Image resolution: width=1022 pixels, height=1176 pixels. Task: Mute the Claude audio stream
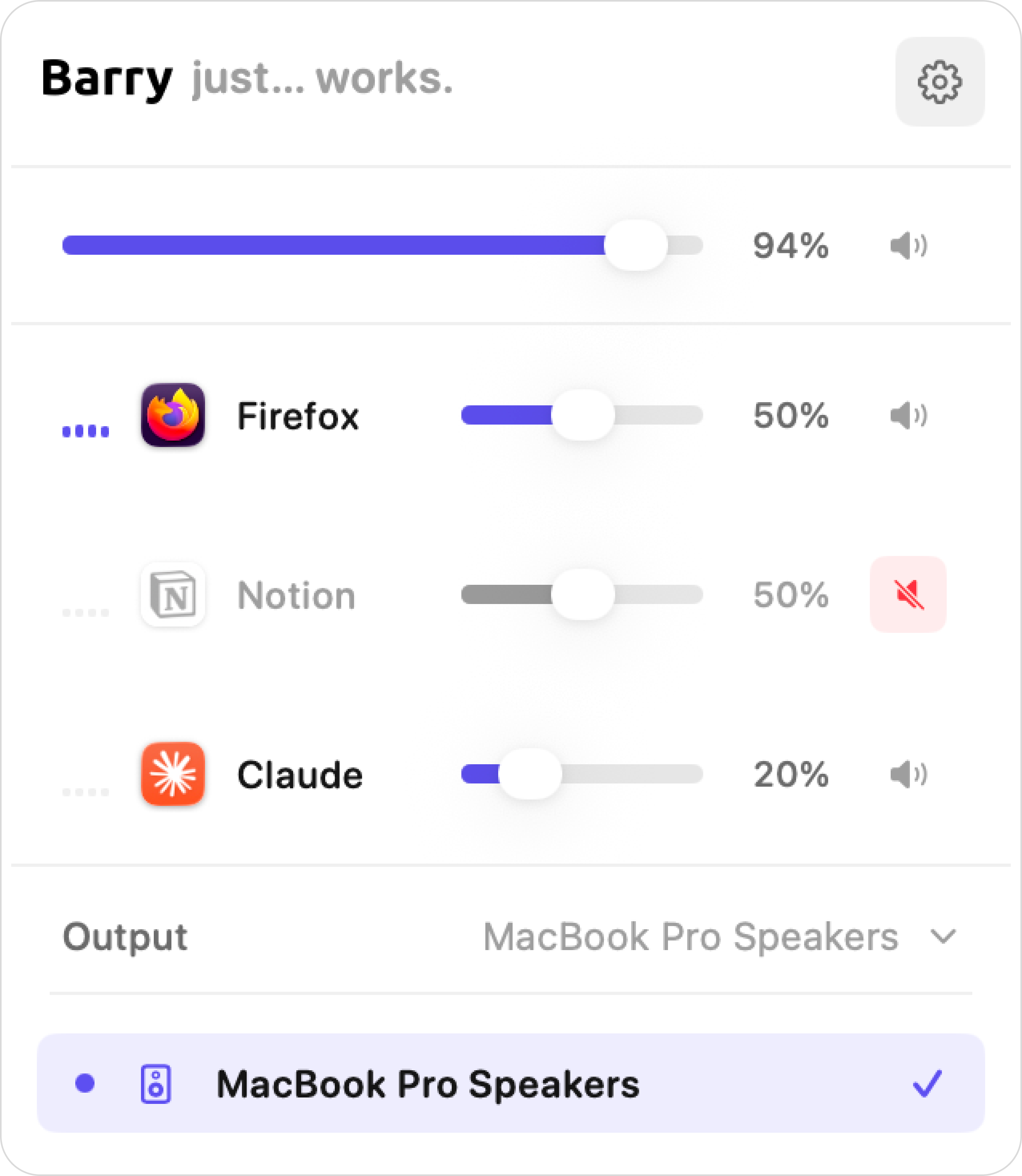909,774
